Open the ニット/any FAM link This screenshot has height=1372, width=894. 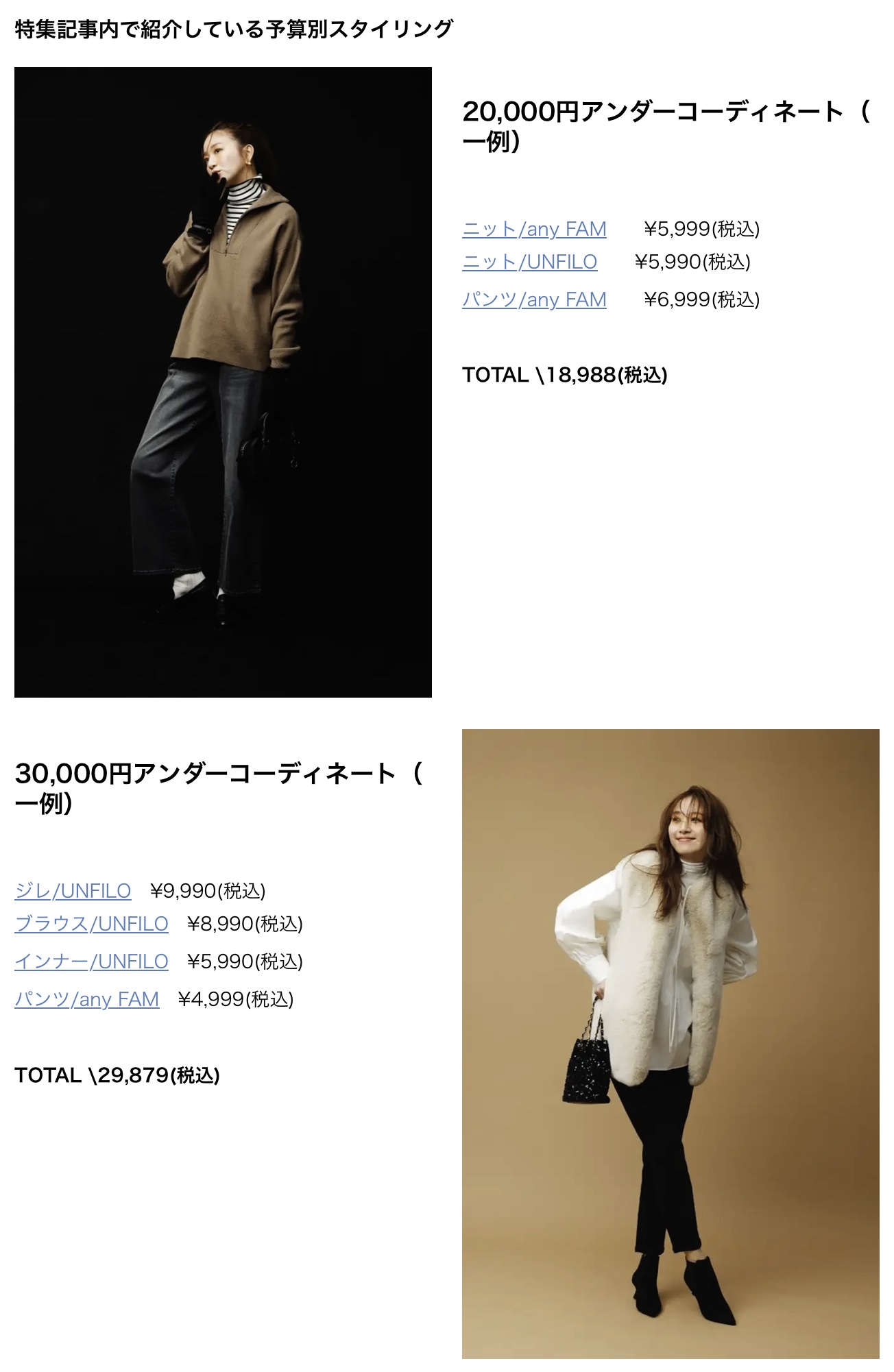point(534,229)
